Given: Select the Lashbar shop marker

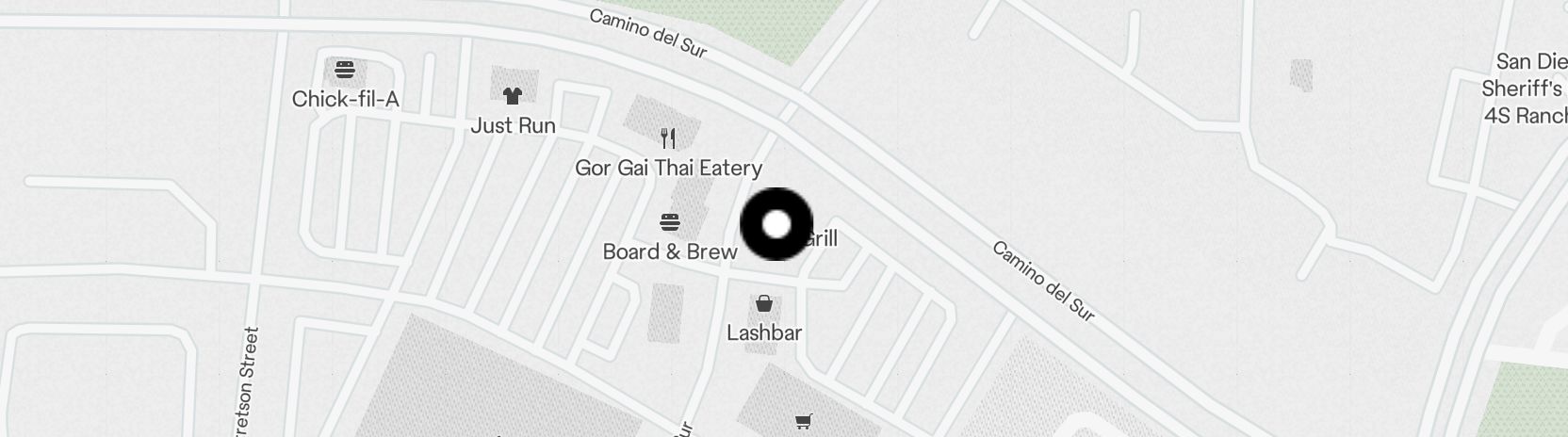Looking at the screenshot, I should click(x=764, y=304).
